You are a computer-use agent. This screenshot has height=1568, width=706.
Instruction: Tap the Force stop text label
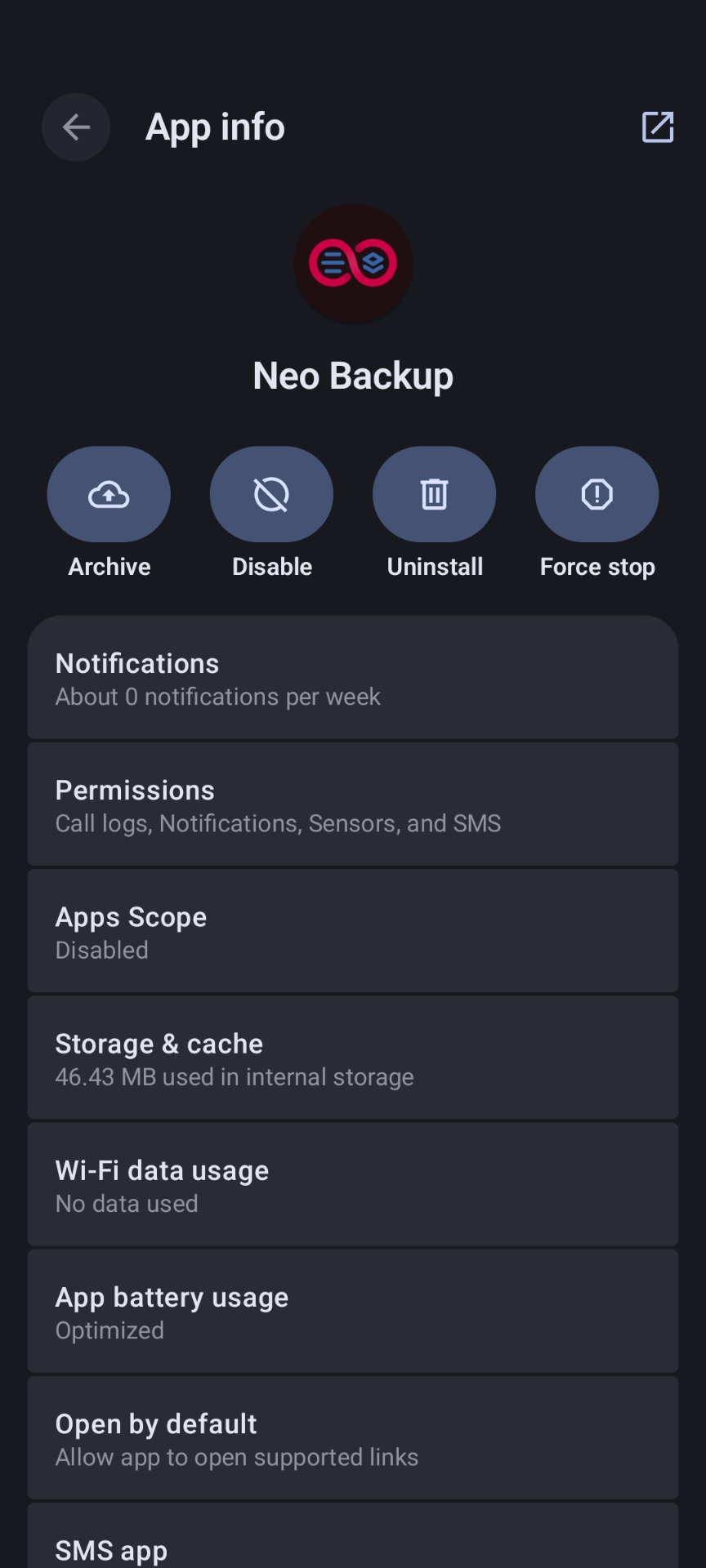coord(597,566)
